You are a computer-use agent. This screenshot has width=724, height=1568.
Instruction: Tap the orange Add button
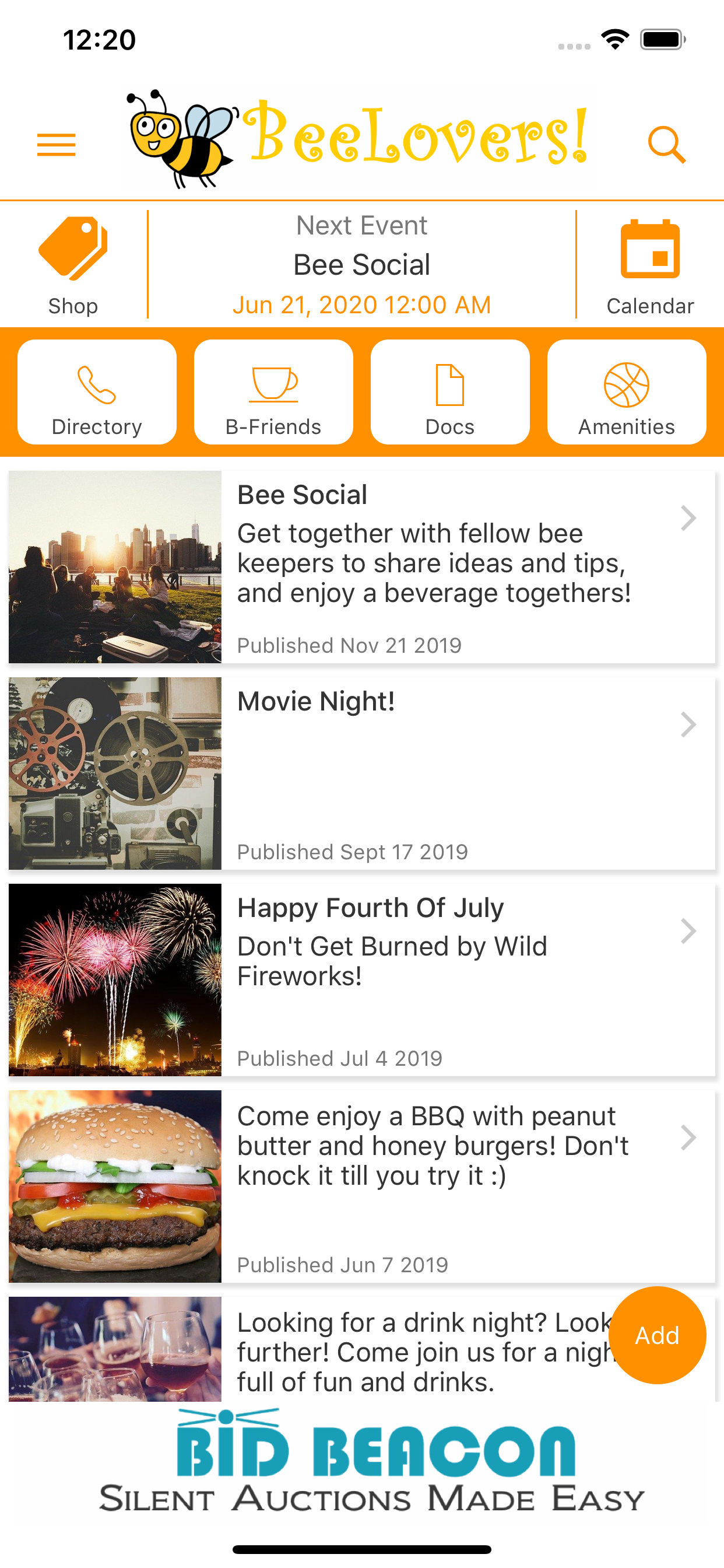(656, 1335)
